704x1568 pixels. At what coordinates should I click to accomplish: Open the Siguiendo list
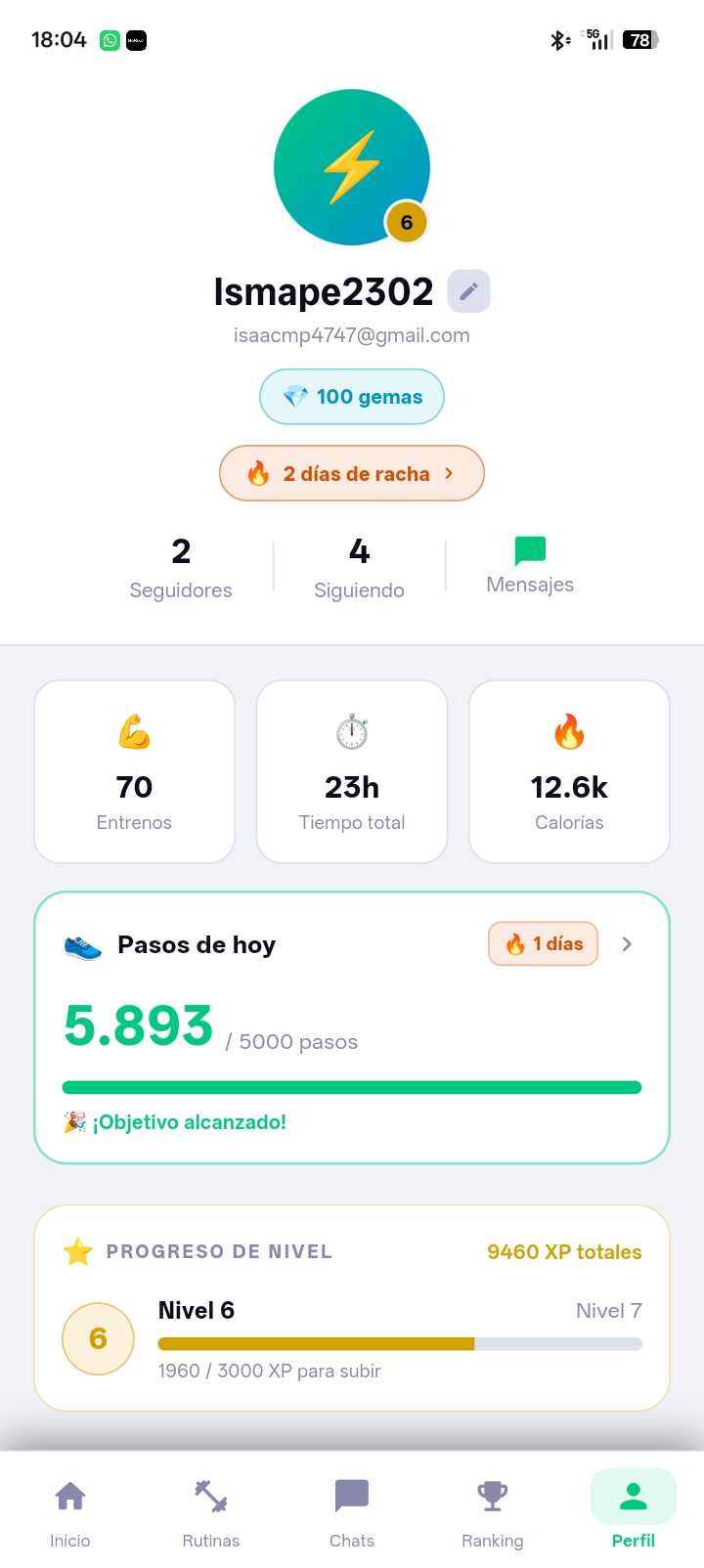[x=359, y=567]
